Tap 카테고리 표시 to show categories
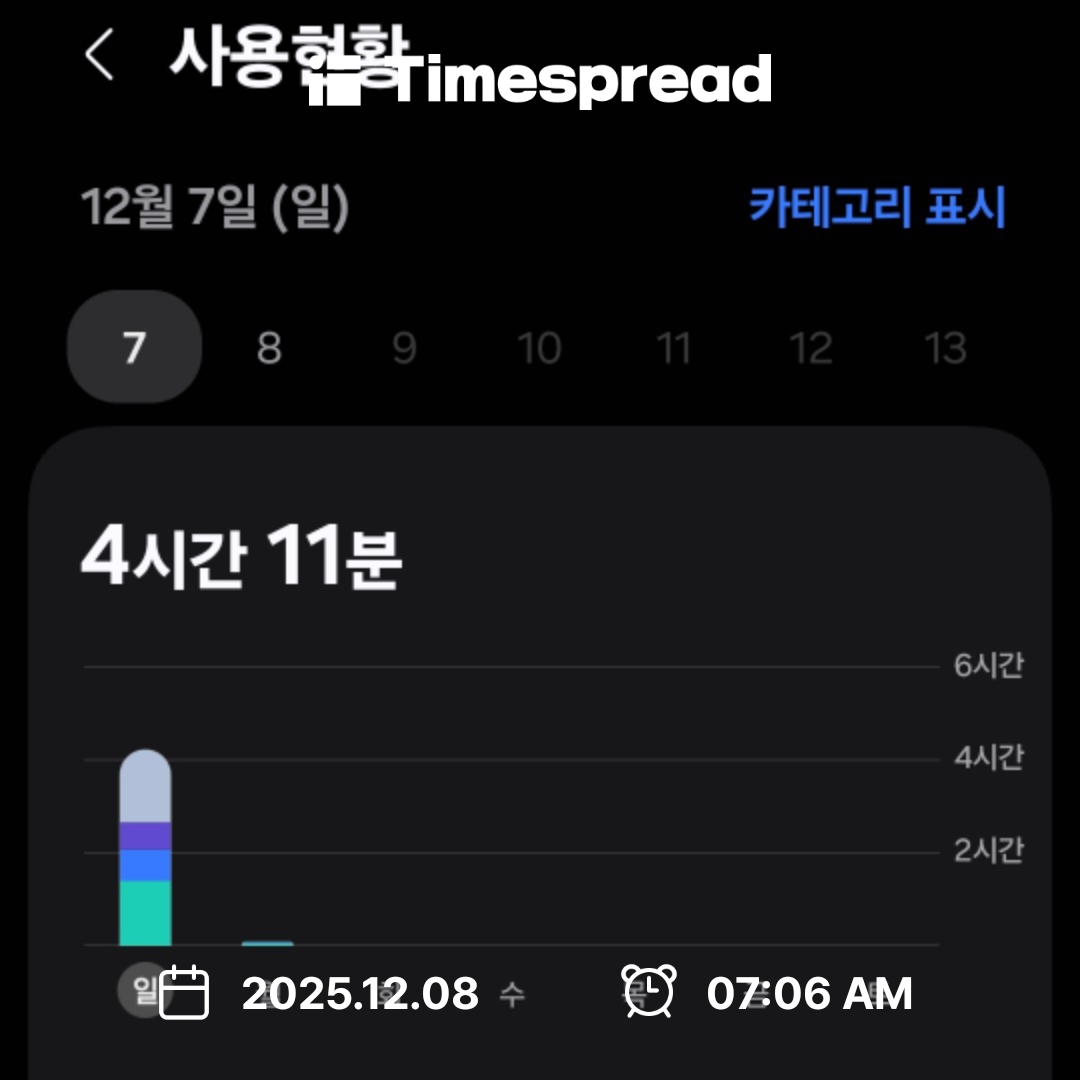This screenshot has width=1080, height=1080. pyautogui.click(x=877, y=207)
